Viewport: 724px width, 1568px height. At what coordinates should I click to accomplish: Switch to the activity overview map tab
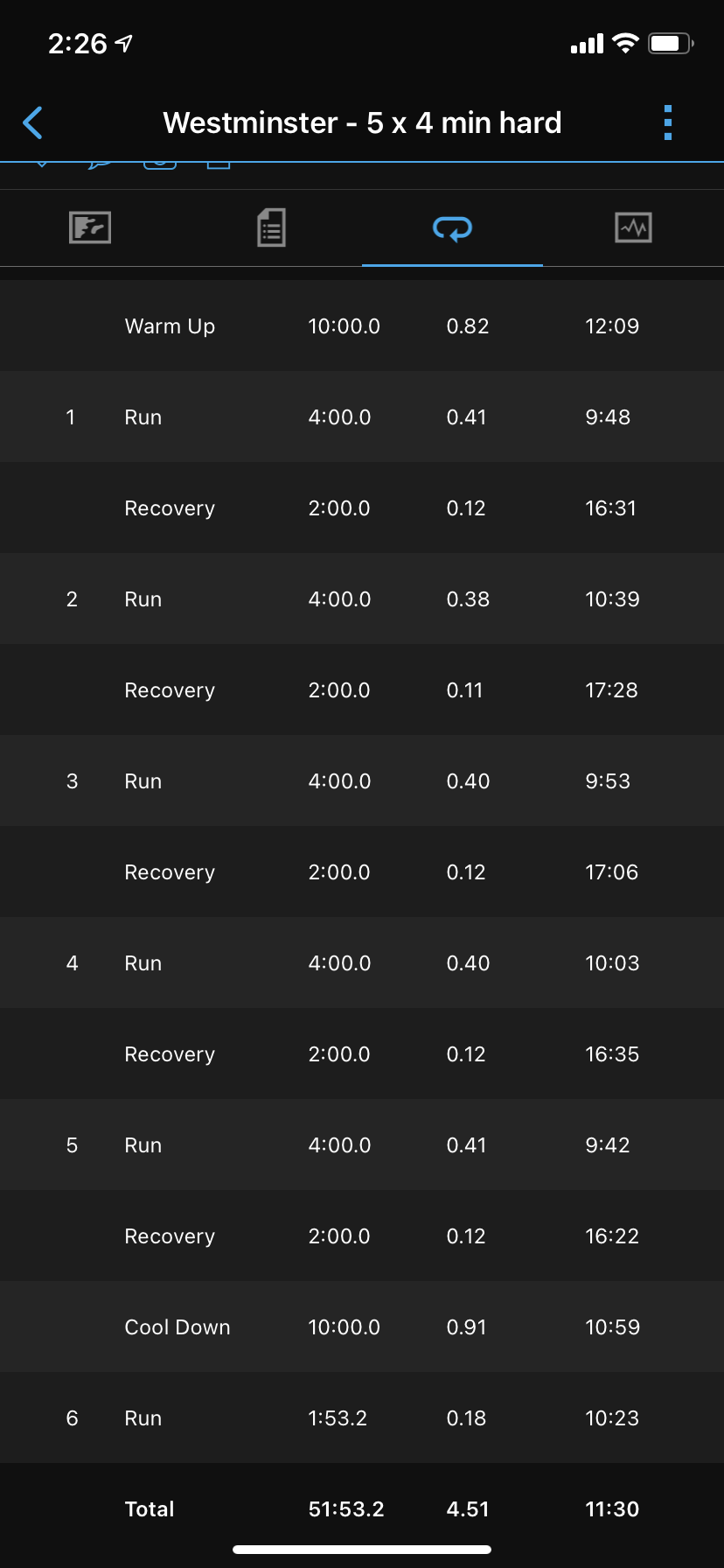pyautogui.click(x=90, y=227)
